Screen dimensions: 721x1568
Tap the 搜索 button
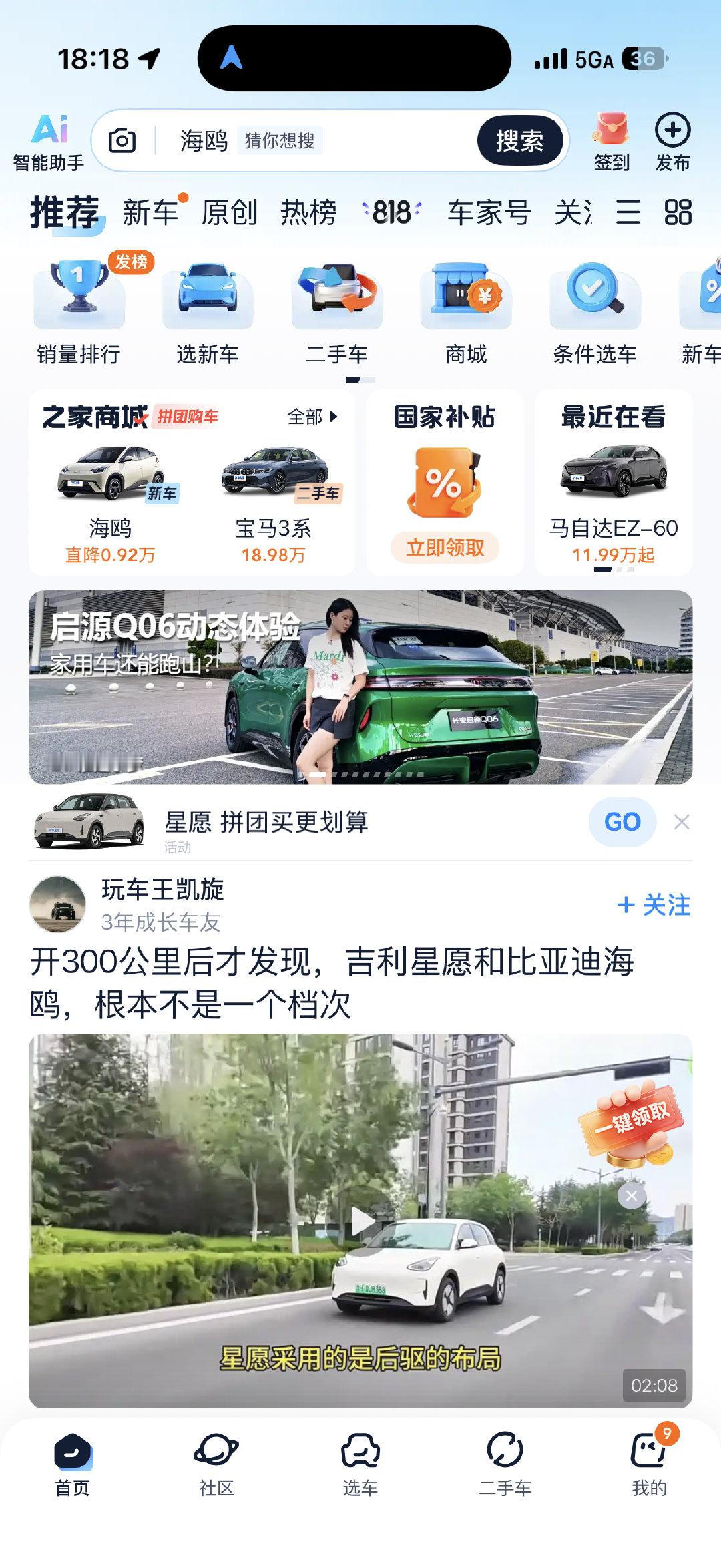[x=520, y=141]
